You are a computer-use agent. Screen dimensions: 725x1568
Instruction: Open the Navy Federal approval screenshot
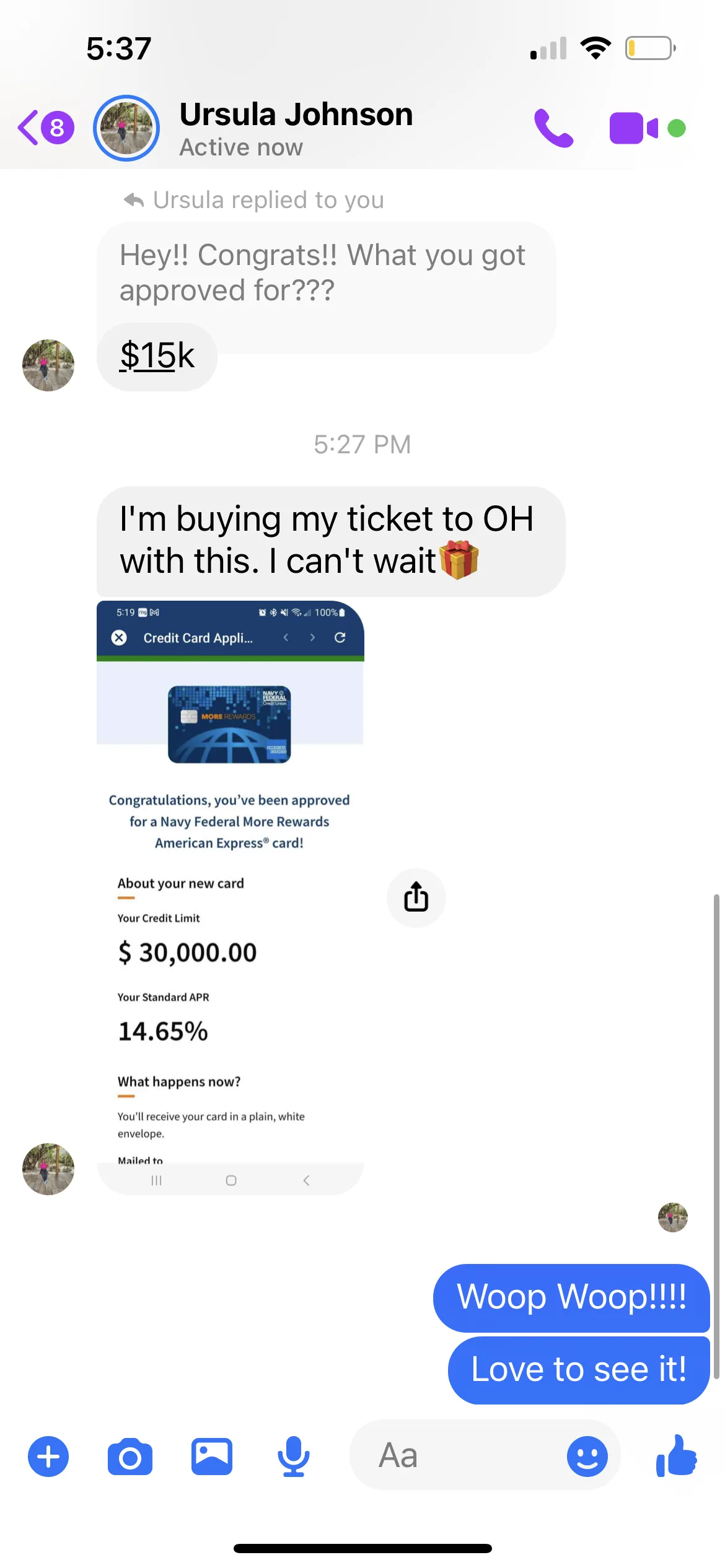tap(230, 897)
